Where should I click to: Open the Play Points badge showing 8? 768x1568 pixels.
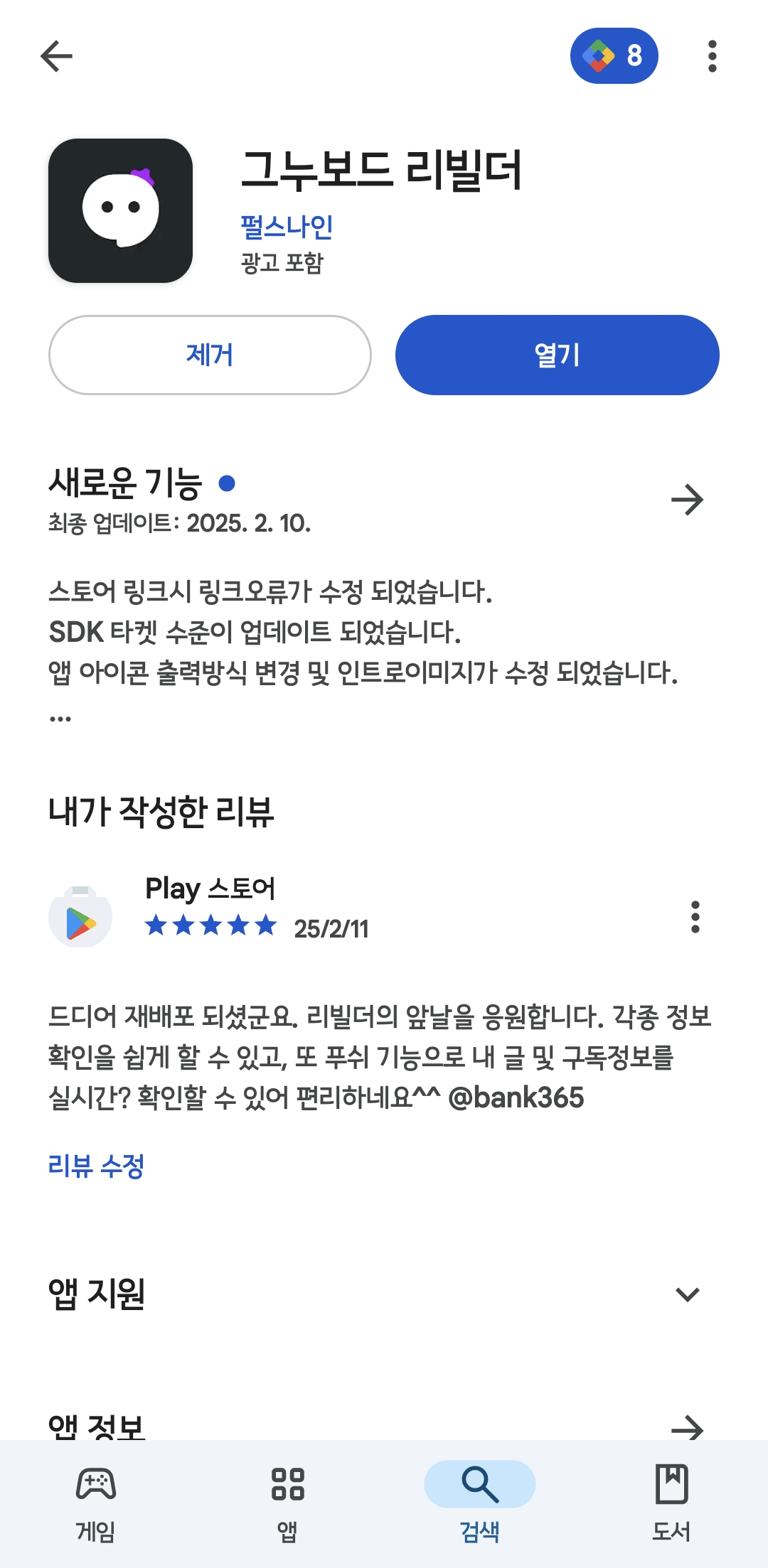click(614, 56)
